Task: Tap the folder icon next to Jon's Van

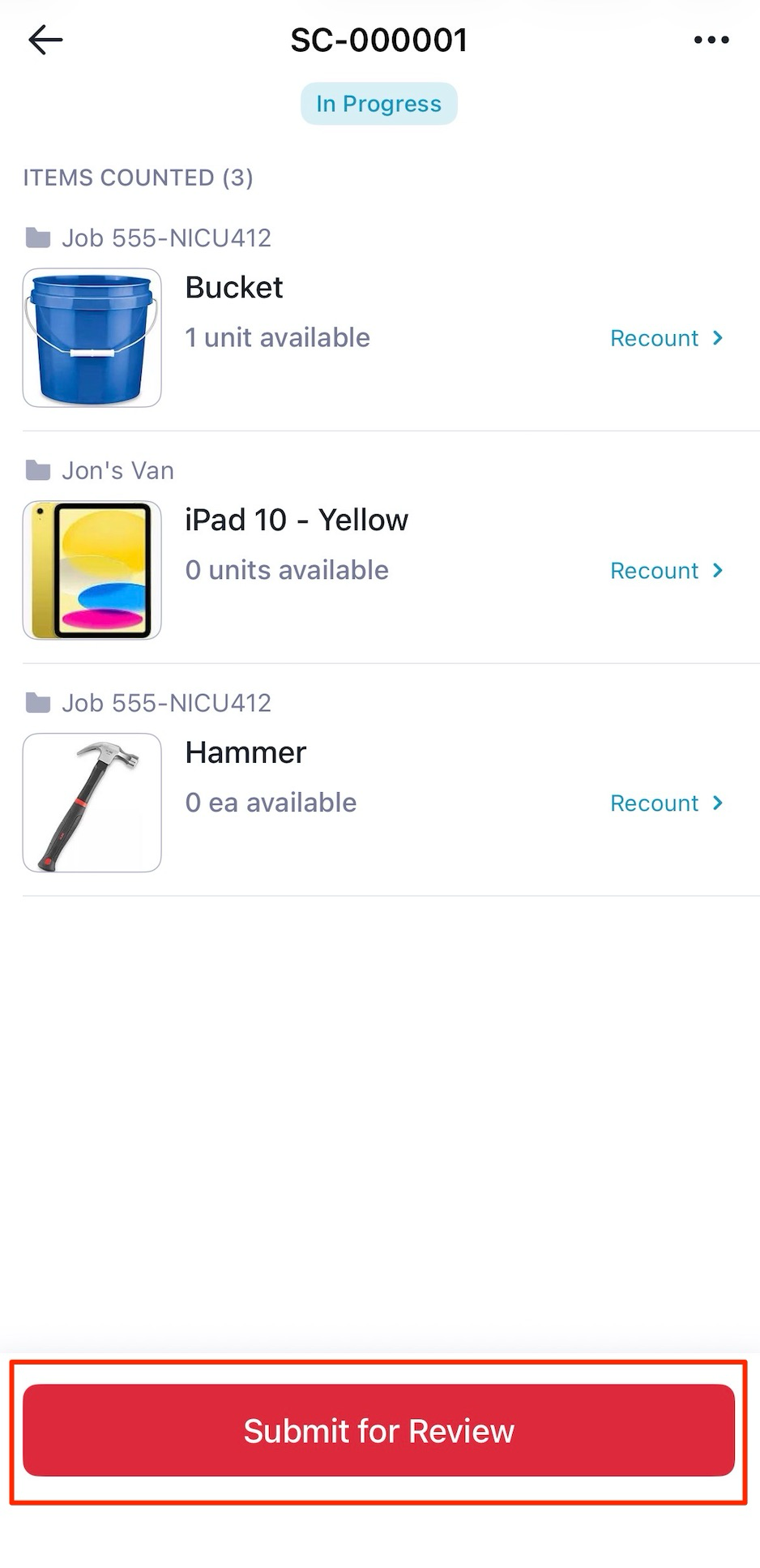Action: pos(36,469)
